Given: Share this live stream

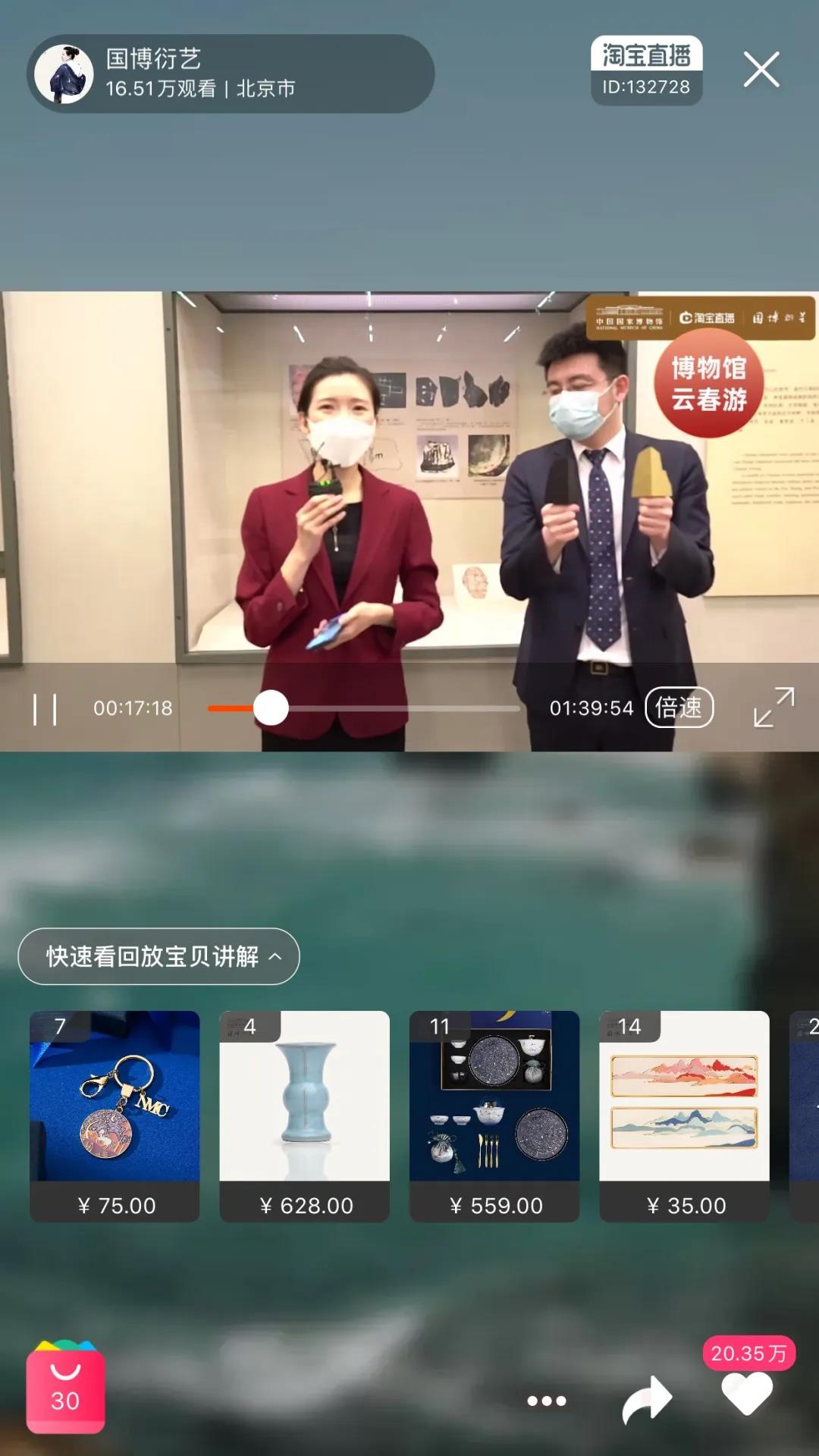Looking at the screenshot, I should 647,1400.
